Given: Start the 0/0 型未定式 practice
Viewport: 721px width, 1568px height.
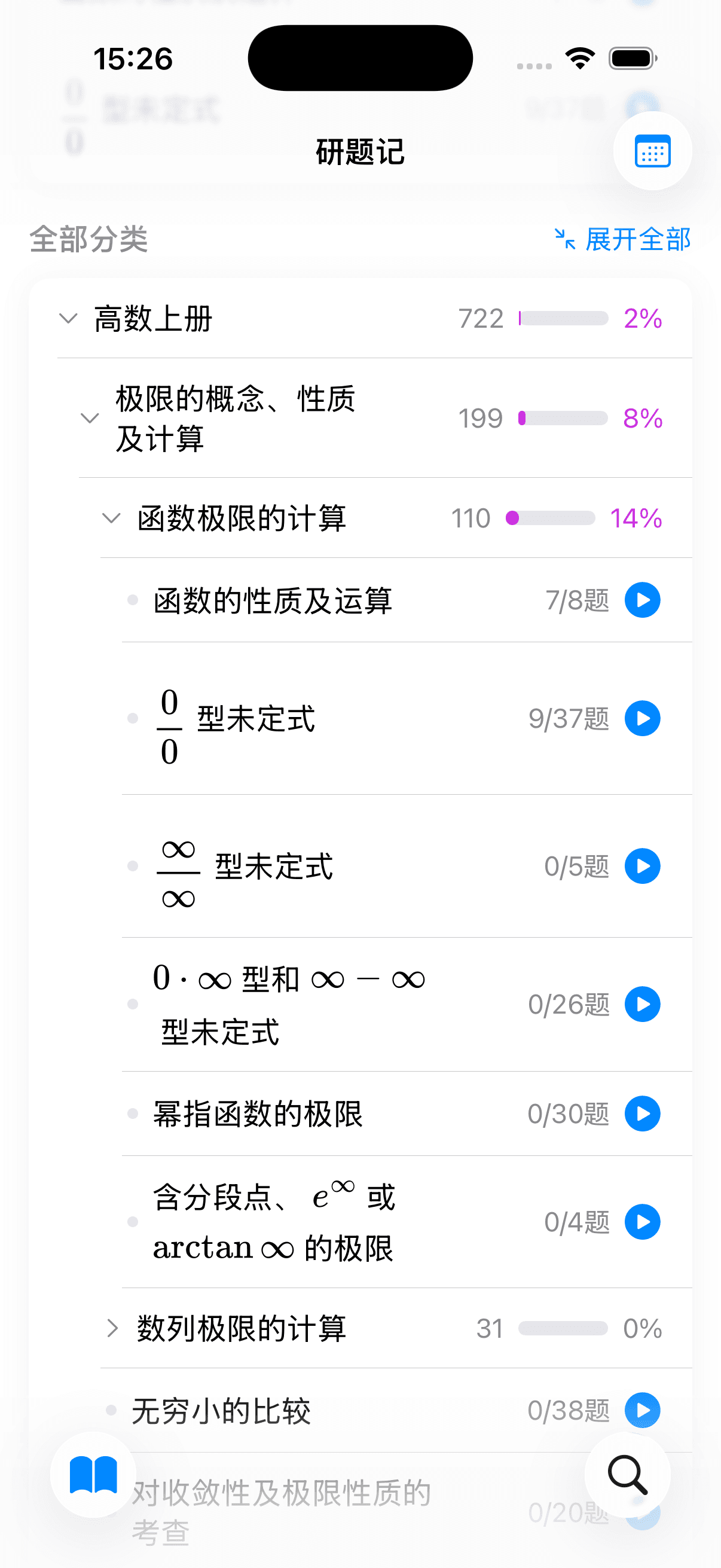Looking at the screenshot, I should (643, 719).
